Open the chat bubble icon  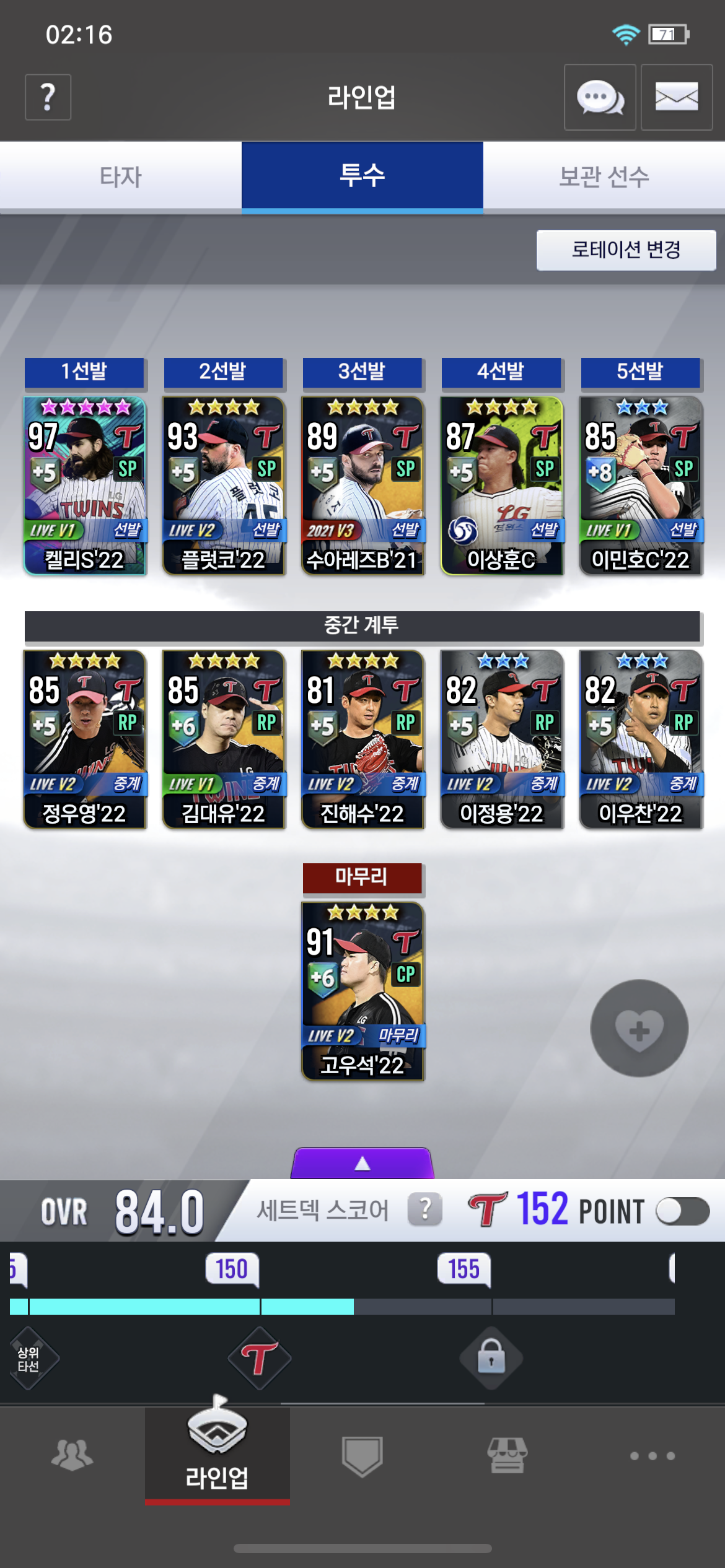coord(599,97)
